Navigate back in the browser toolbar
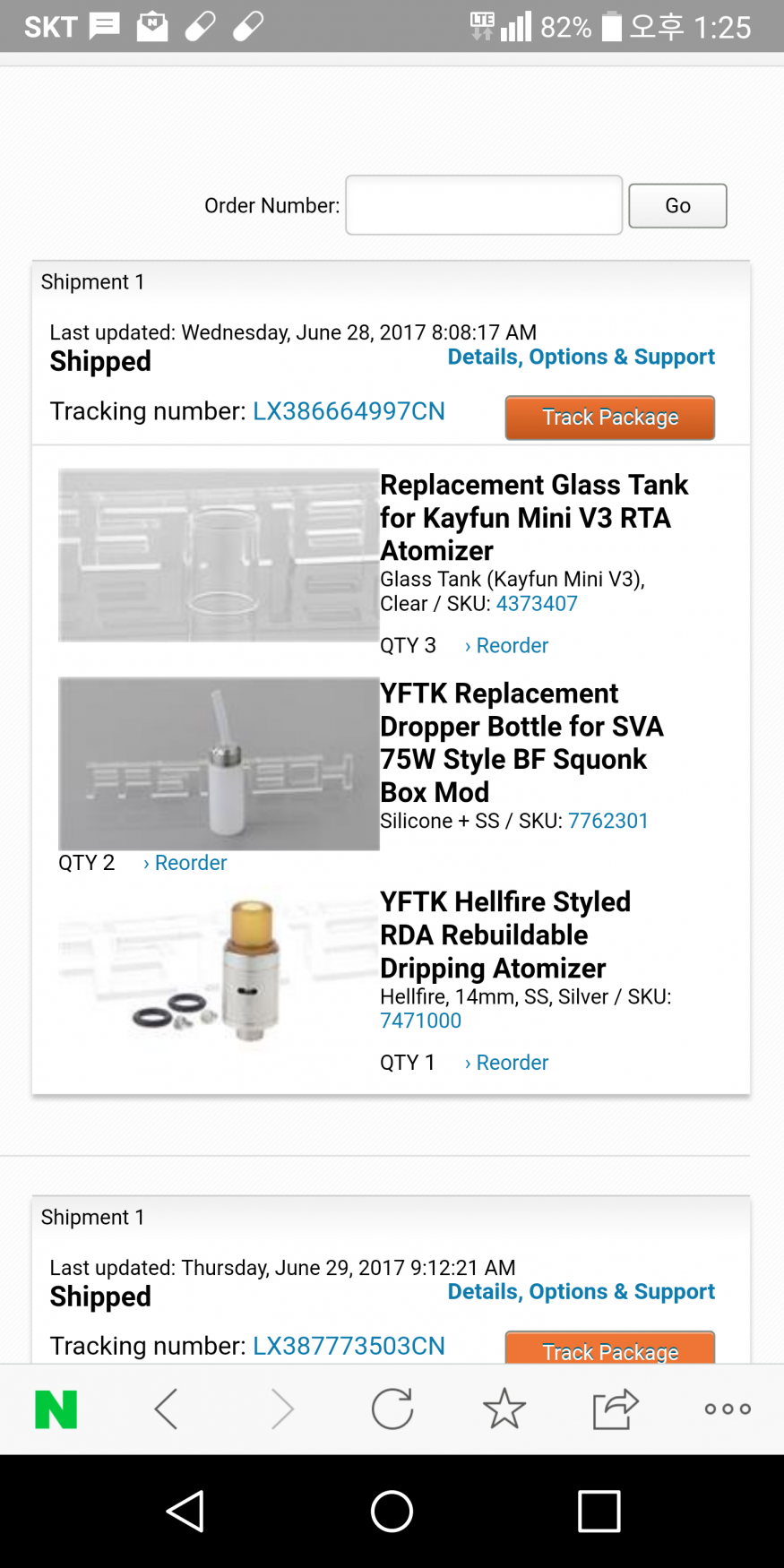 tap(167, 1409)
